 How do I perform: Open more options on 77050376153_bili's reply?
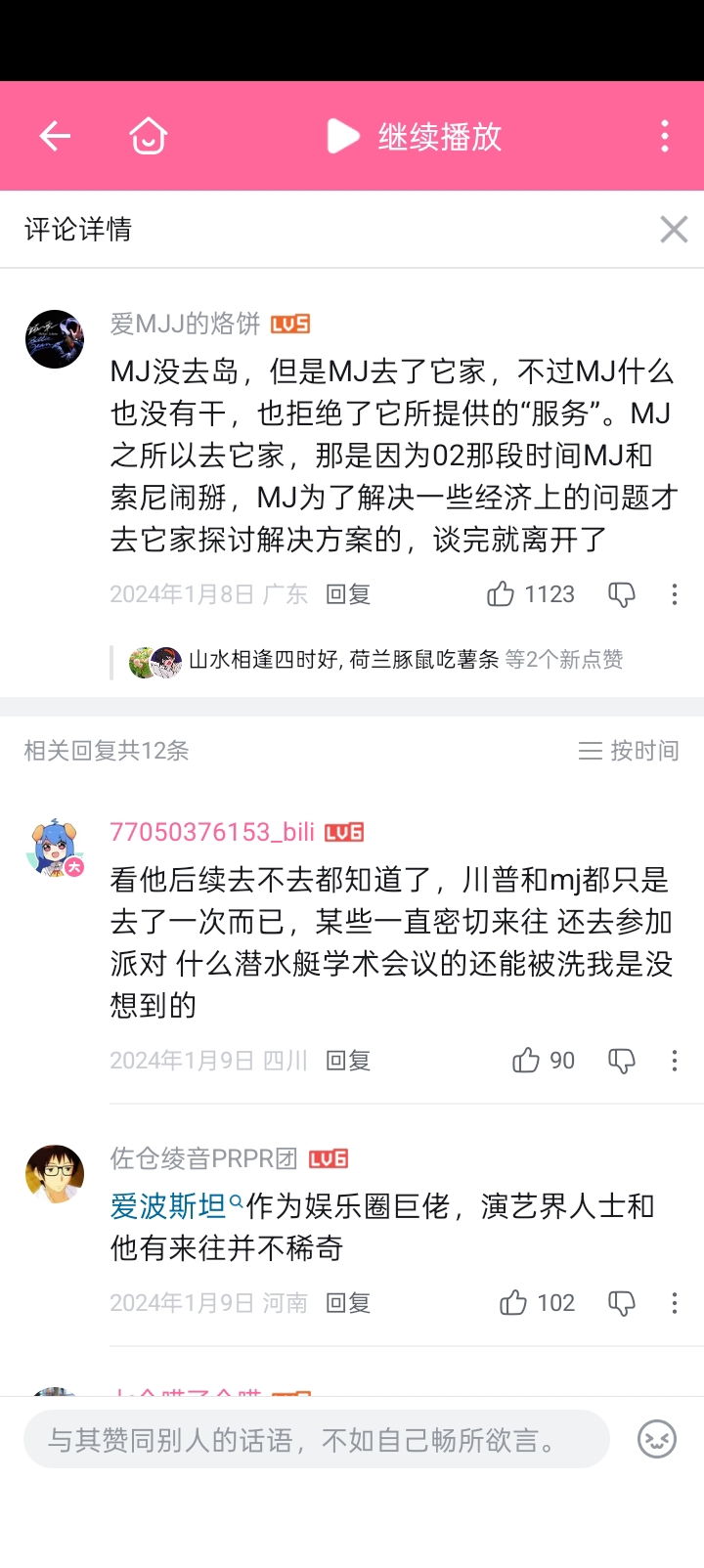tap(675, 1061)
